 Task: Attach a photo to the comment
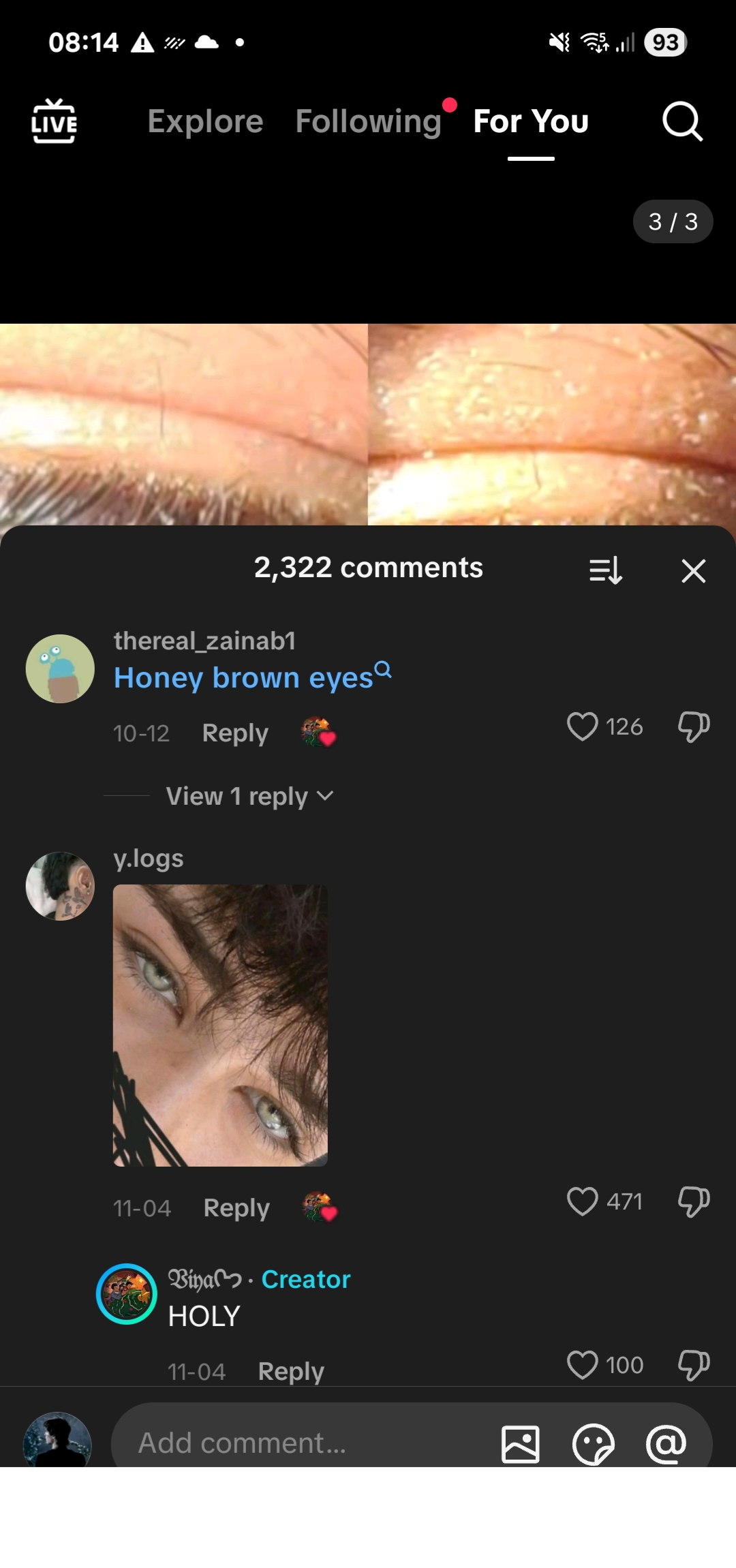521,1444
